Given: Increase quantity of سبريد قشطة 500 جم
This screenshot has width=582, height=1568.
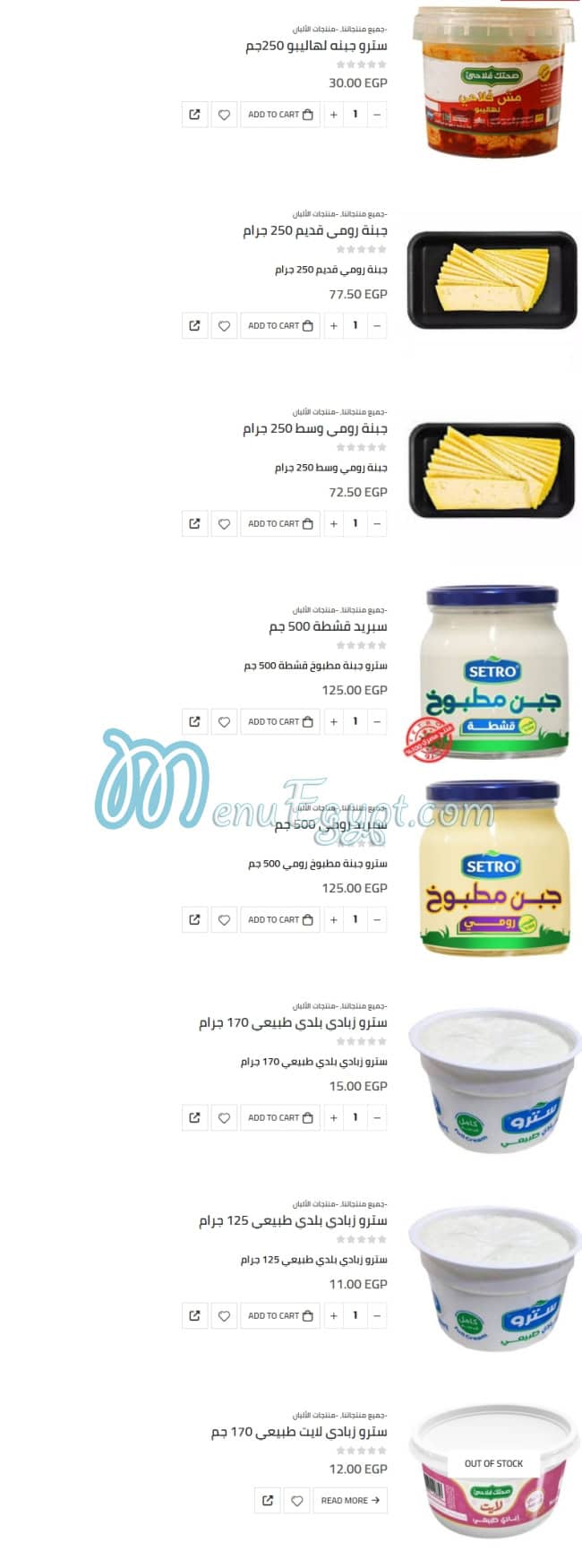Looking at the screenshot, I should (x=333, y=722).
